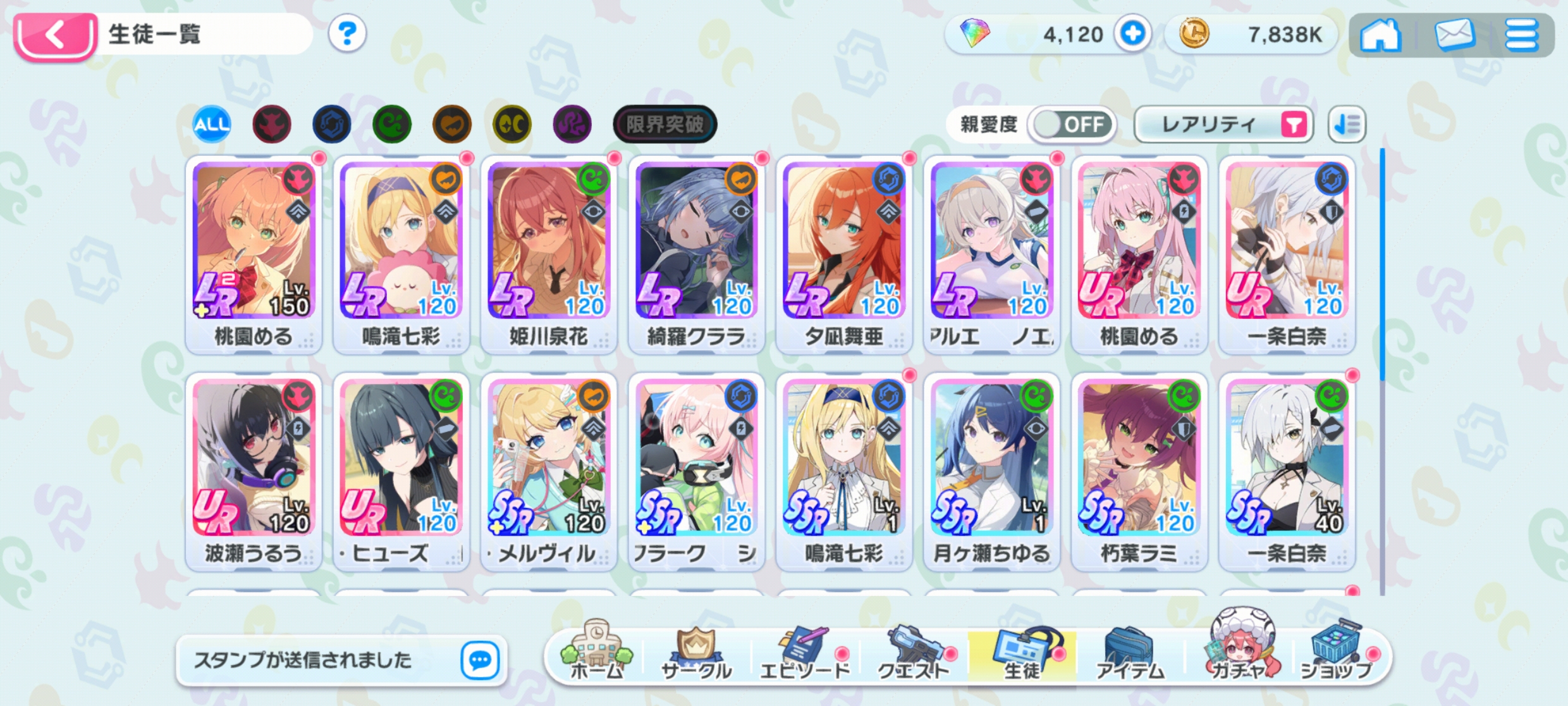Switch the sort order direction
The image size is (1568, 706).
pyautogui.click(x=1347, y=125)
